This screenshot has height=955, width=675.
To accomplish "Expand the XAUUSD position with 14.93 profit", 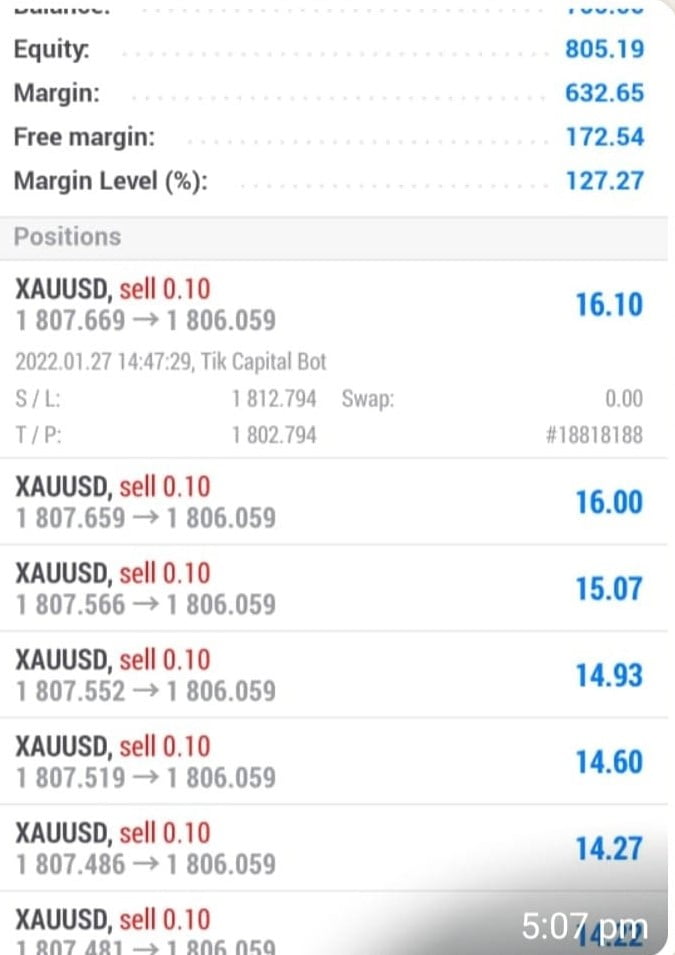I will 337,675.
